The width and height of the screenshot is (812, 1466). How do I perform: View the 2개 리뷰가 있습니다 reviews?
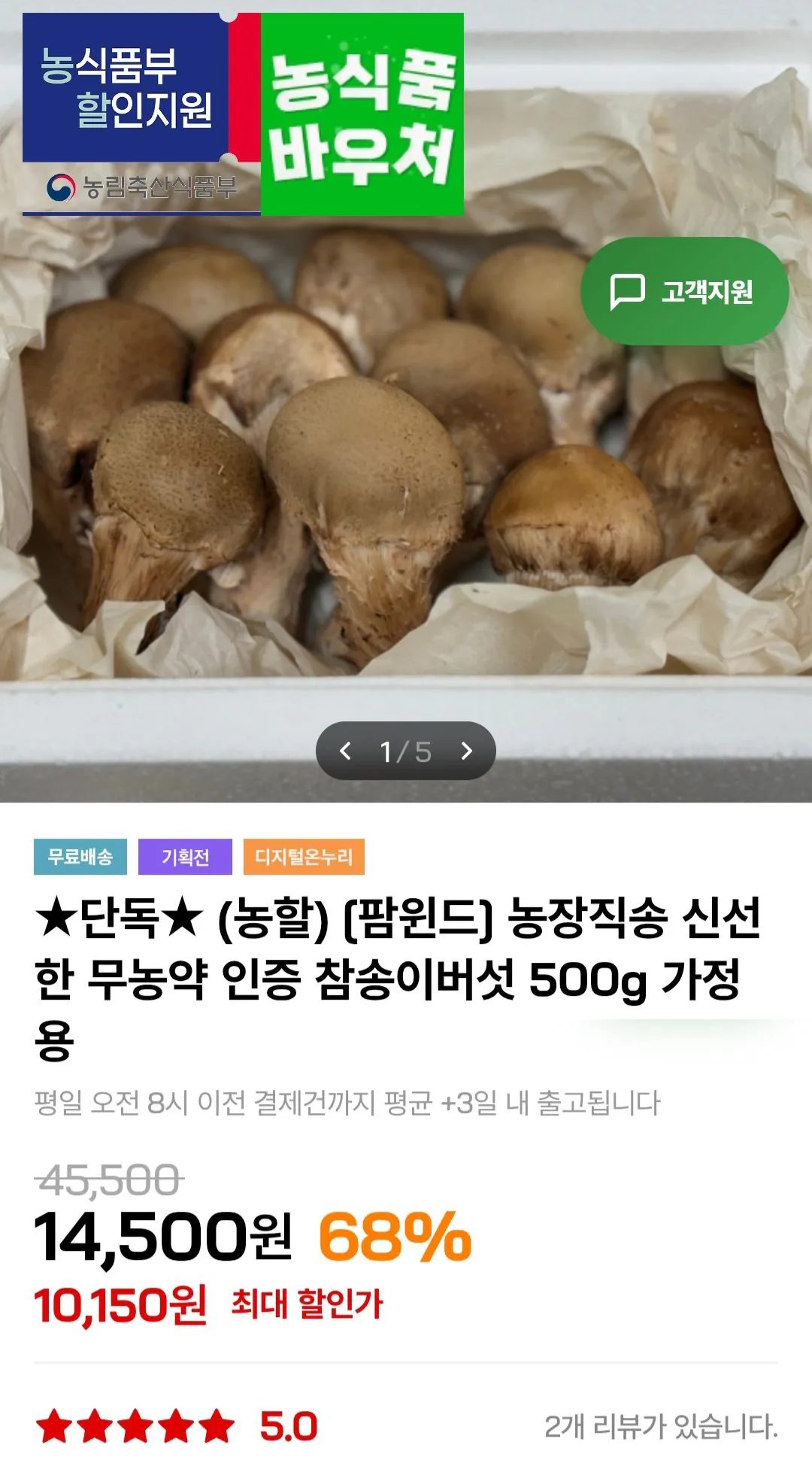pos(661,1426)
